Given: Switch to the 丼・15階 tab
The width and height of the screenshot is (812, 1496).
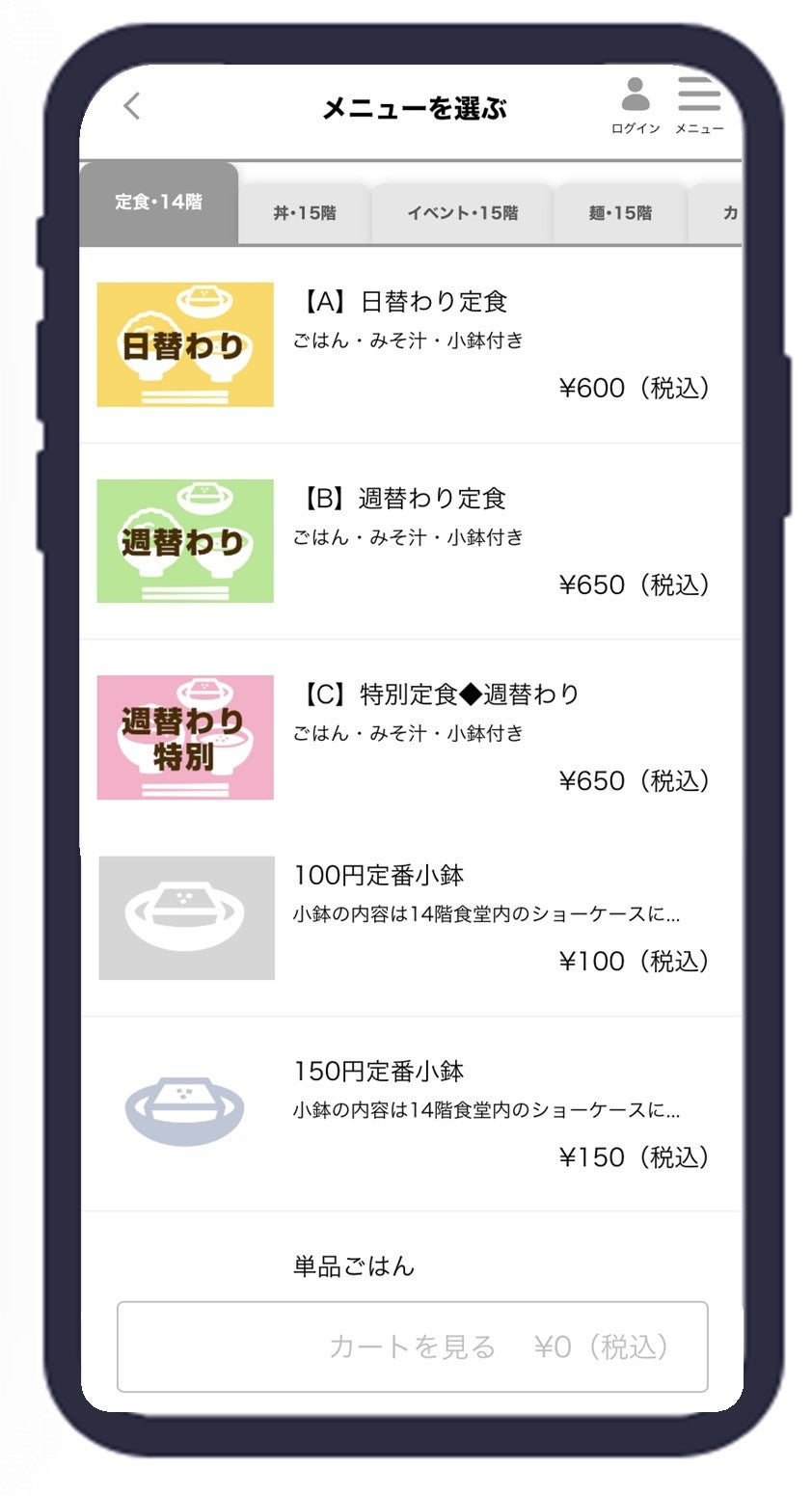Looking at the screenshot, I should (307, 214).
